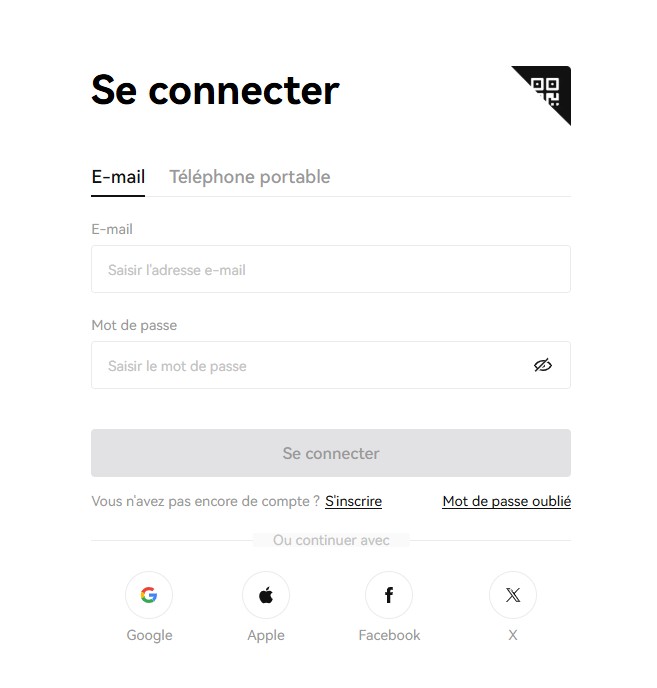Screen dimensions: 657x688
Task: Continue with Facebook
Action: [x=389, y=596]
